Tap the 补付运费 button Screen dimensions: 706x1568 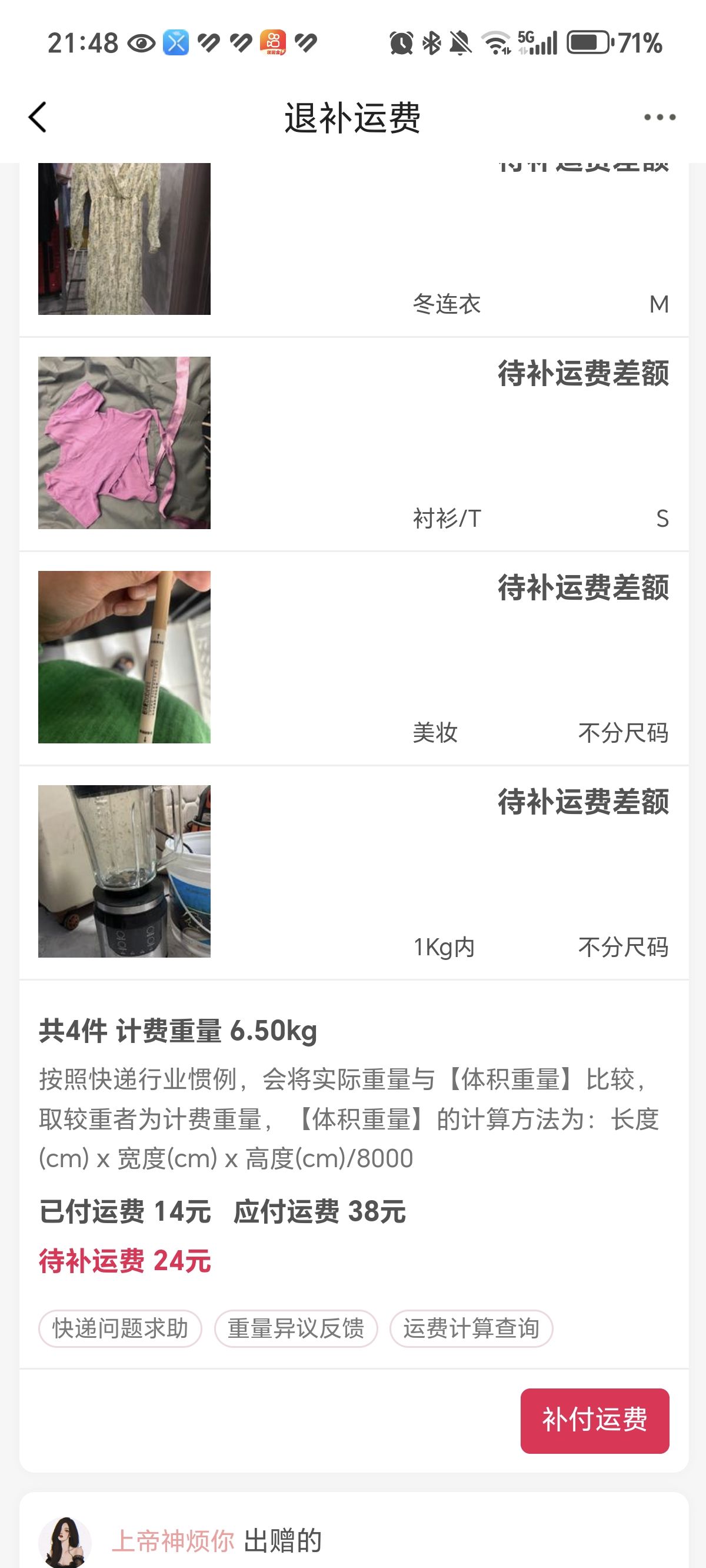pyautogui.click(x=595, y=1421)
